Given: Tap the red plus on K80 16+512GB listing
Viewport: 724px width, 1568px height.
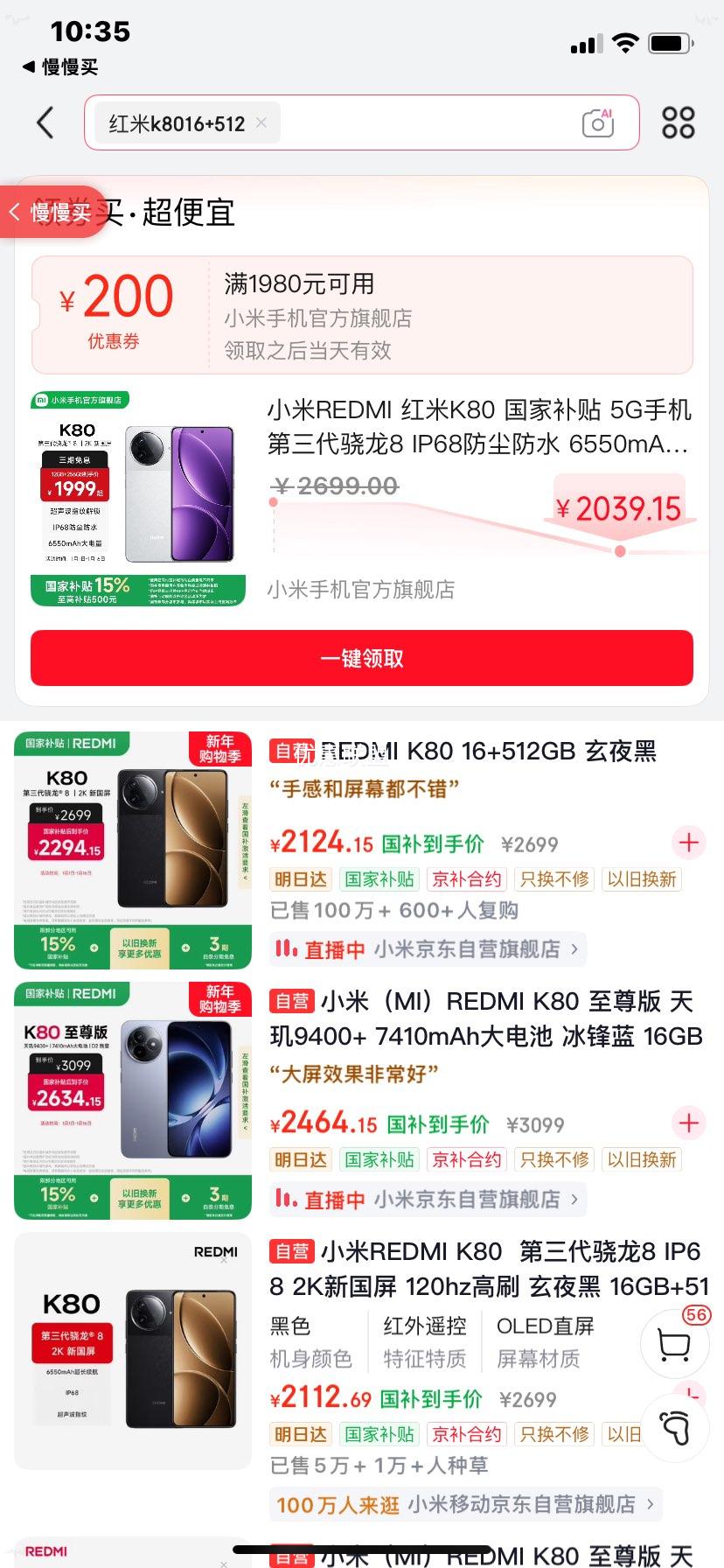Looking at the screenshot, I should (x=687, y=843).
